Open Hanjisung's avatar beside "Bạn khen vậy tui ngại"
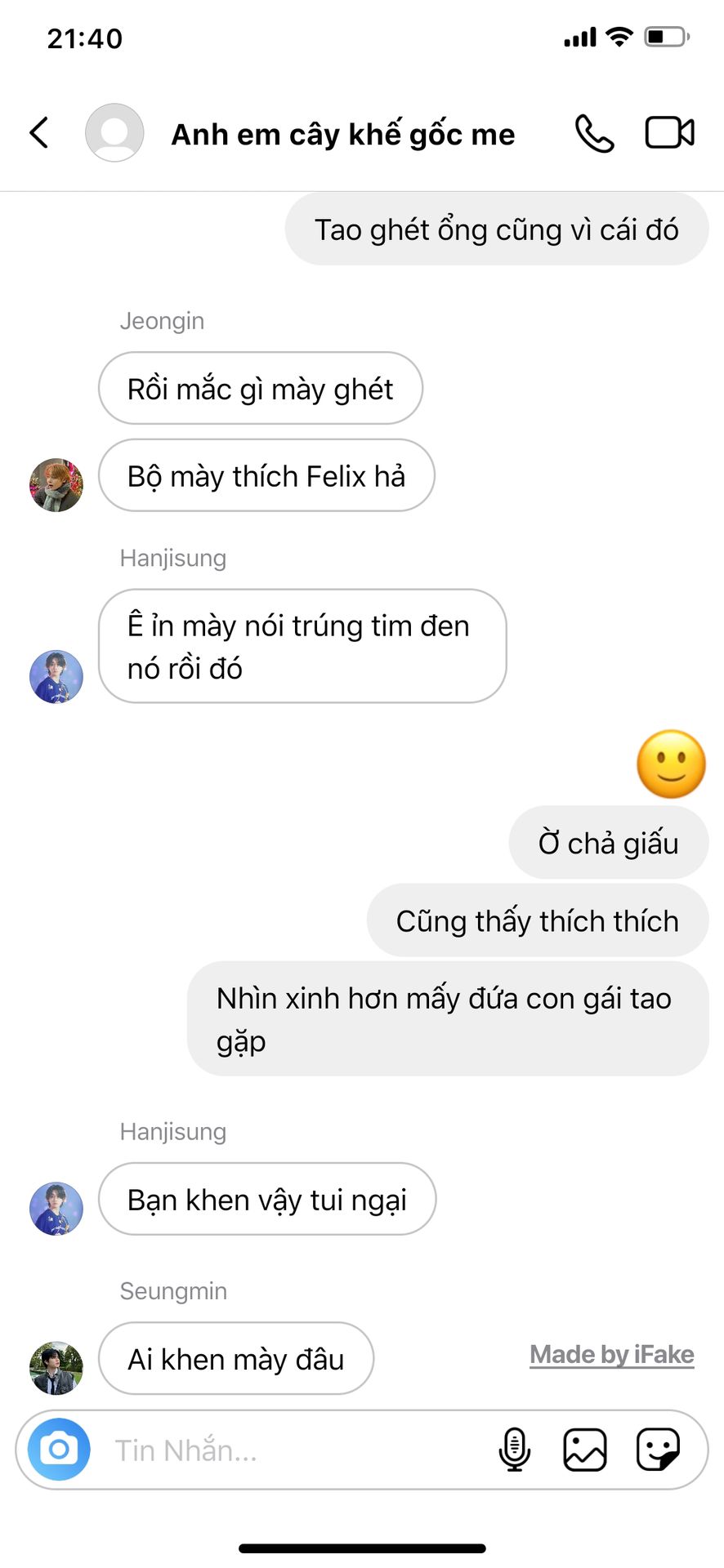The width and height of the screenshot is (724, 1568). point(56,1208)
